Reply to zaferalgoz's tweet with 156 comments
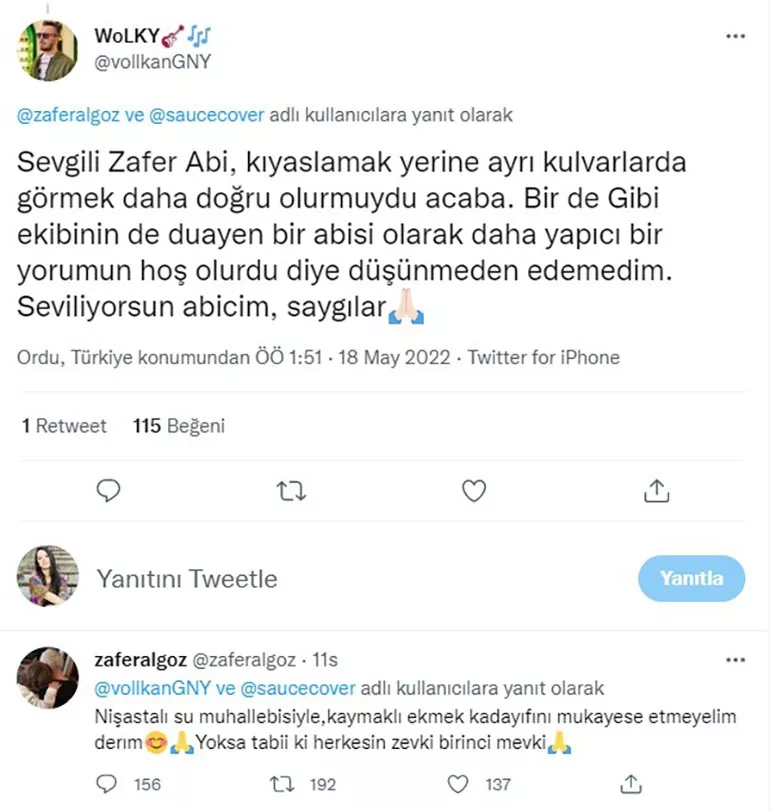770x811 pixels. coord(109,783)
